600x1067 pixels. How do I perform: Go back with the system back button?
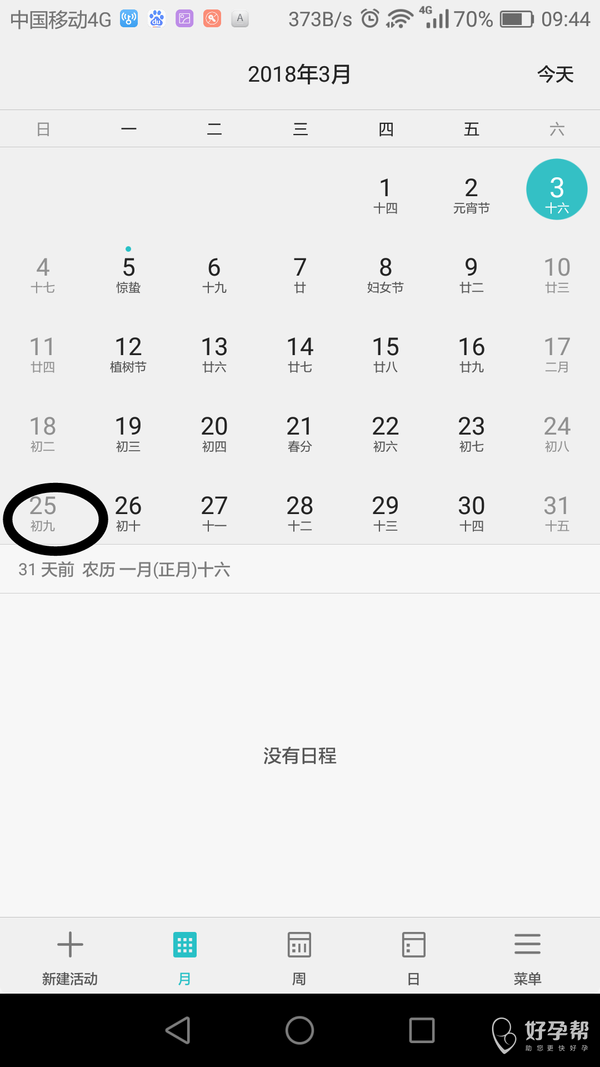tap(178, 1030)
